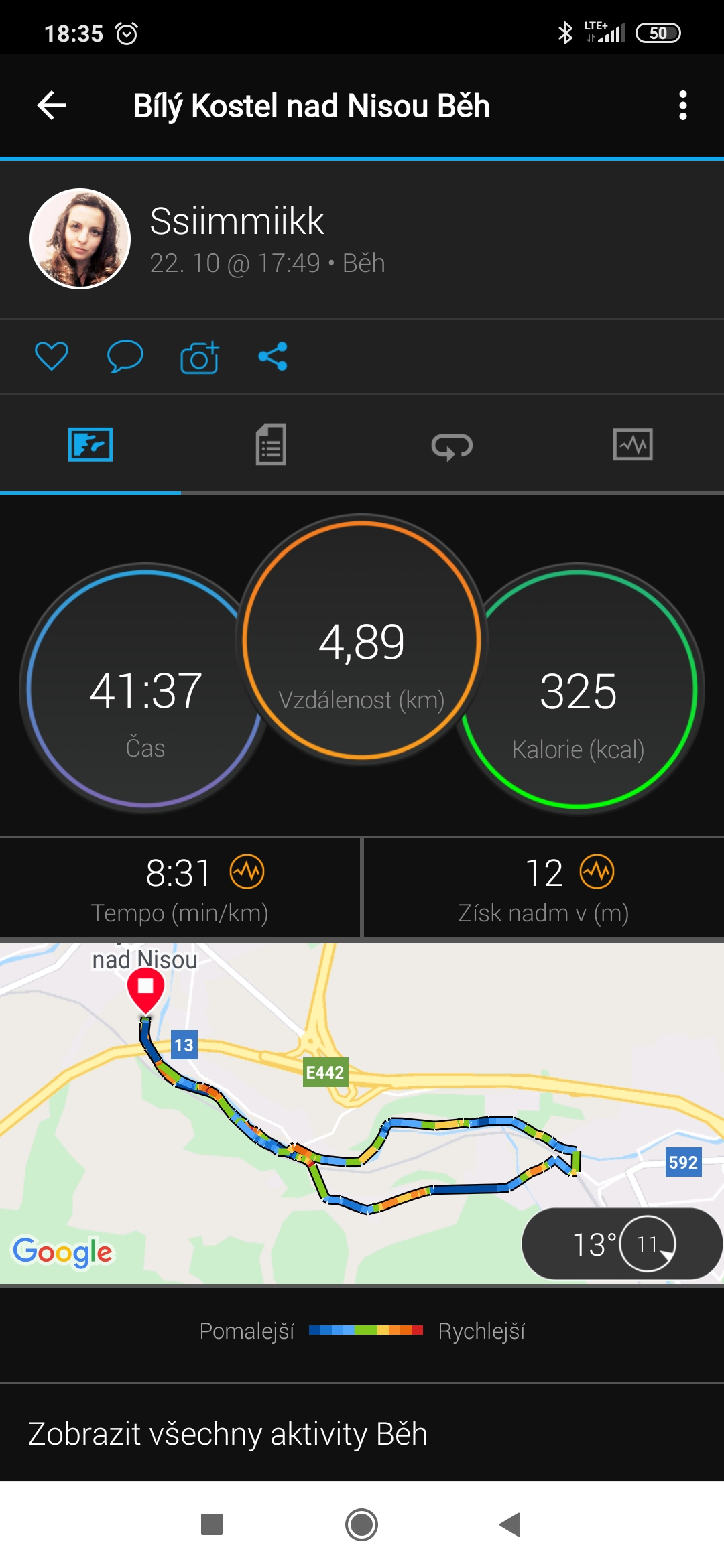Like this run with the heart icon
Screen dimensions: 724x1568
[x=52, y=356]
